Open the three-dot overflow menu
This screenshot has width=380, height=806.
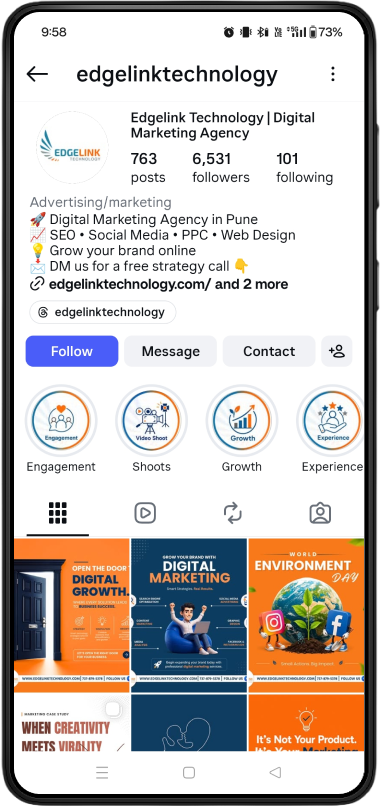pyautogui.click(x=333, y=74)
